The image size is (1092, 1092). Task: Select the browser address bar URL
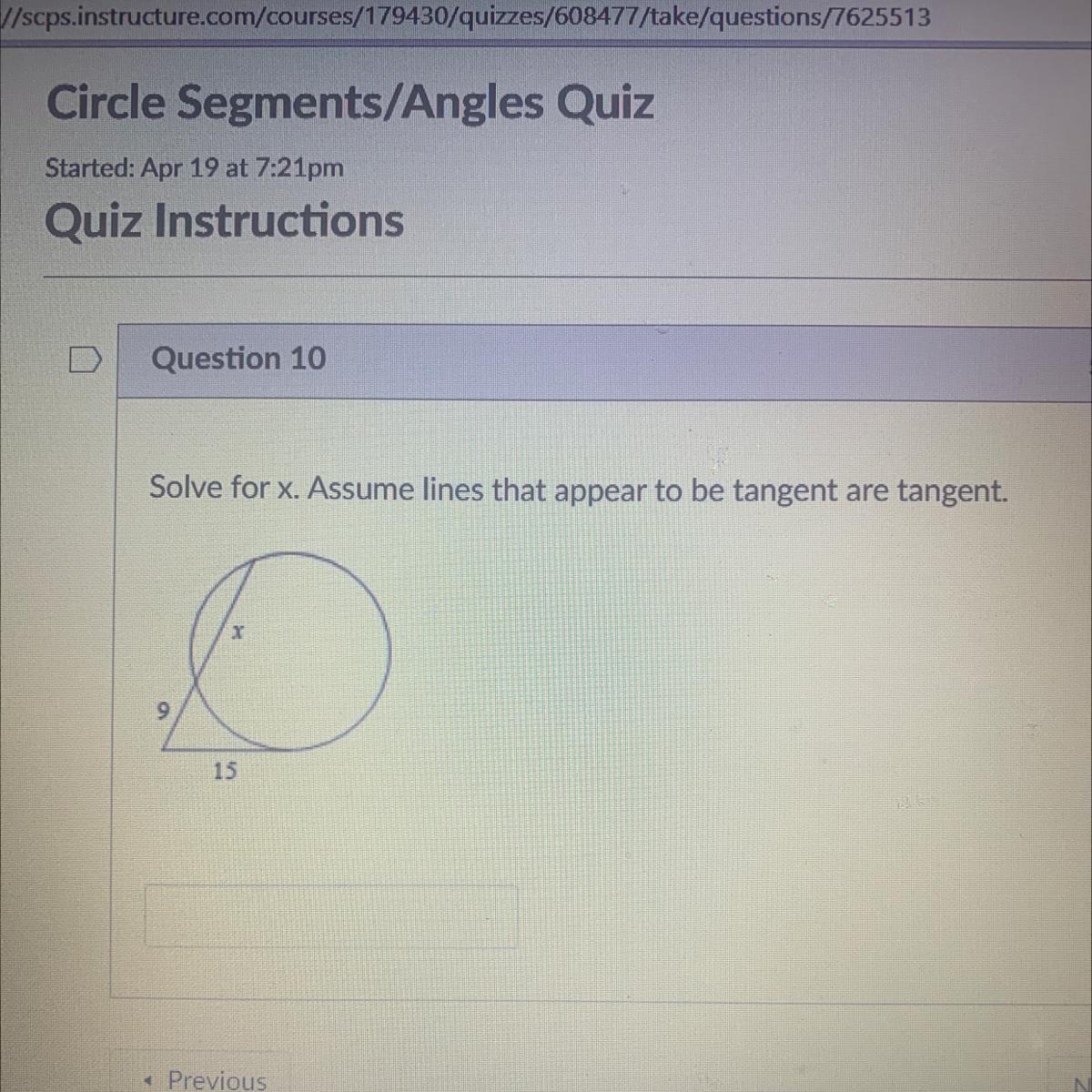pos(464,16)
